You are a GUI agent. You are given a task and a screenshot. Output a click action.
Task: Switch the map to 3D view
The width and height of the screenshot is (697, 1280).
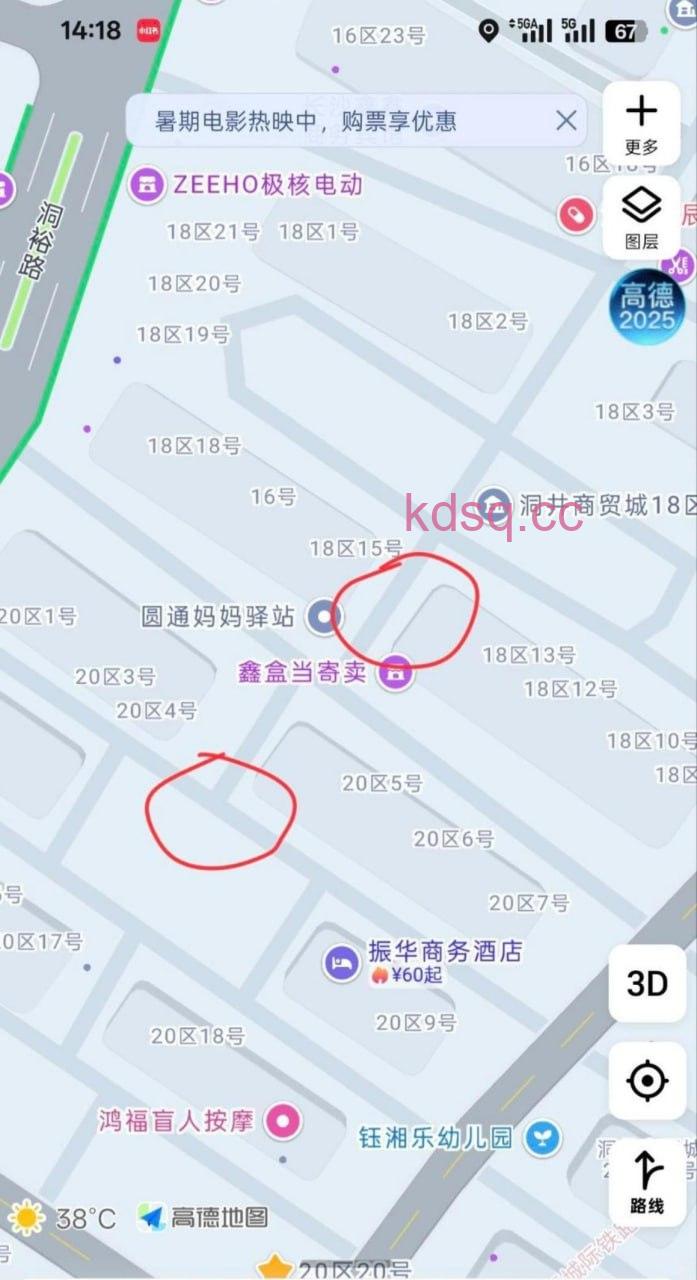pyautogui.click(x=647, y=984)
